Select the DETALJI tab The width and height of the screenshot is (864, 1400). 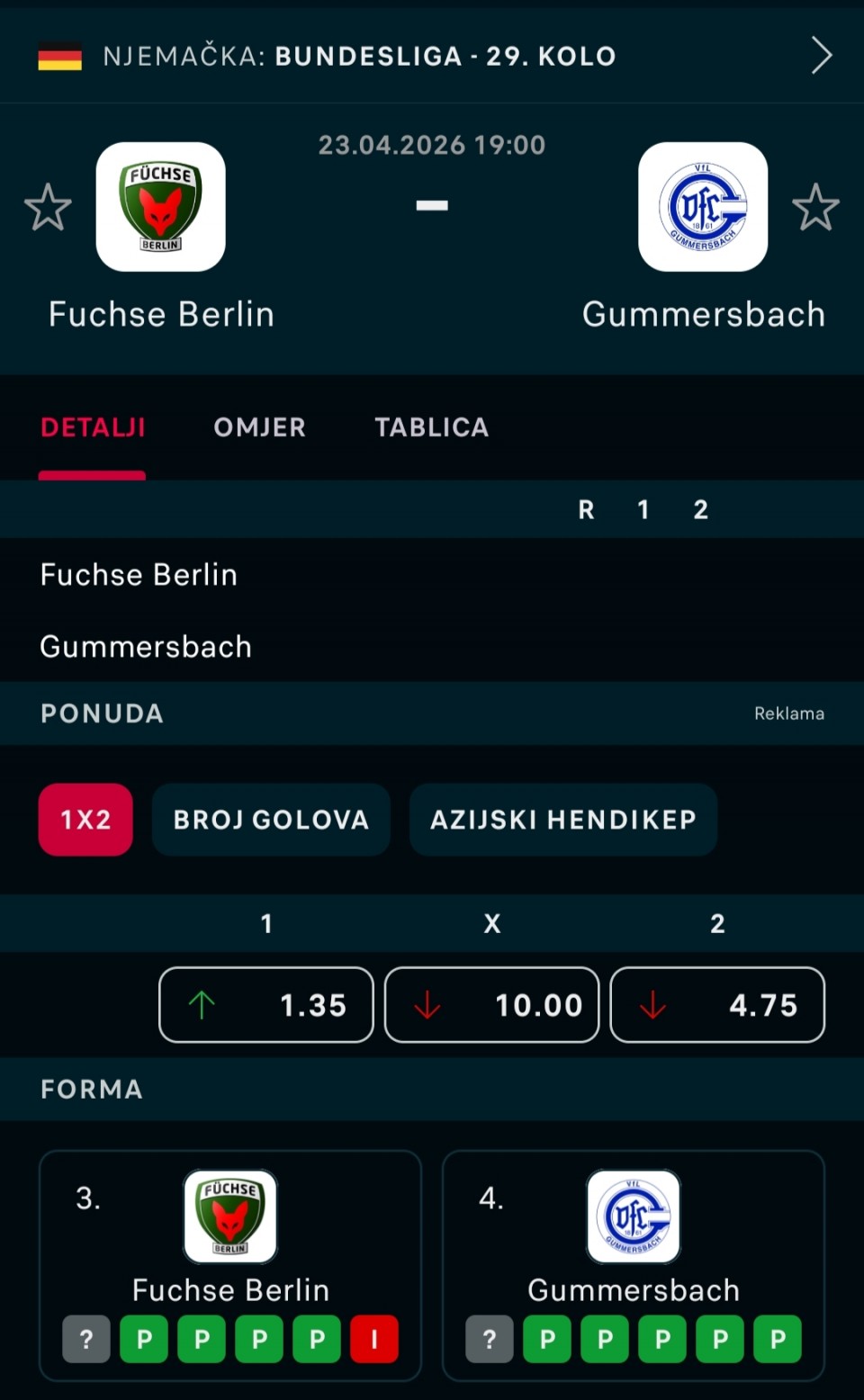click(93, 427)
